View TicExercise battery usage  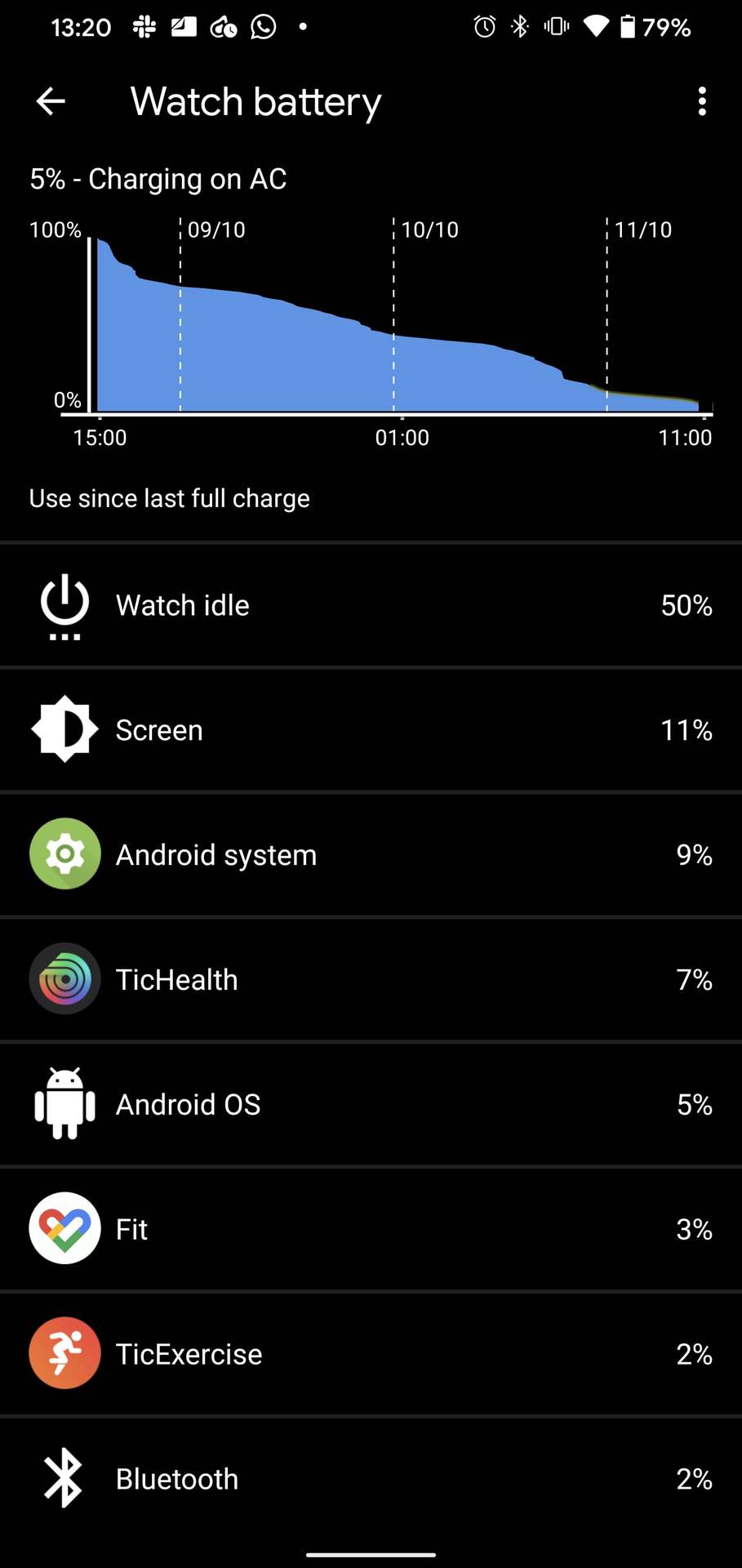[371, 1354]
